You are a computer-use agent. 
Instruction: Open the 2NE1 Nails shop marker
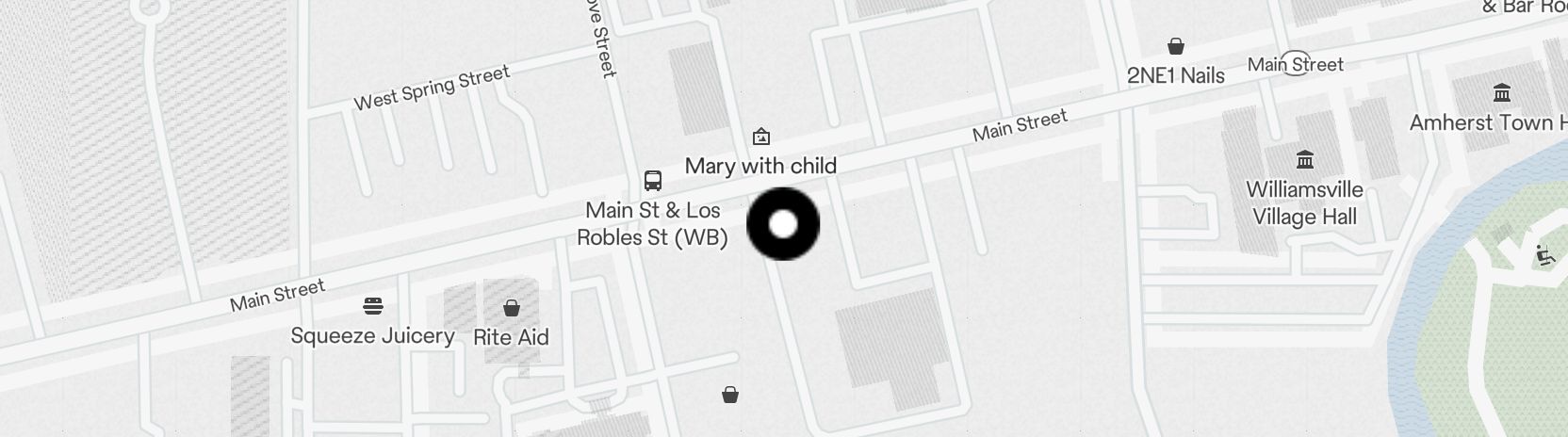click(1176, 46)
